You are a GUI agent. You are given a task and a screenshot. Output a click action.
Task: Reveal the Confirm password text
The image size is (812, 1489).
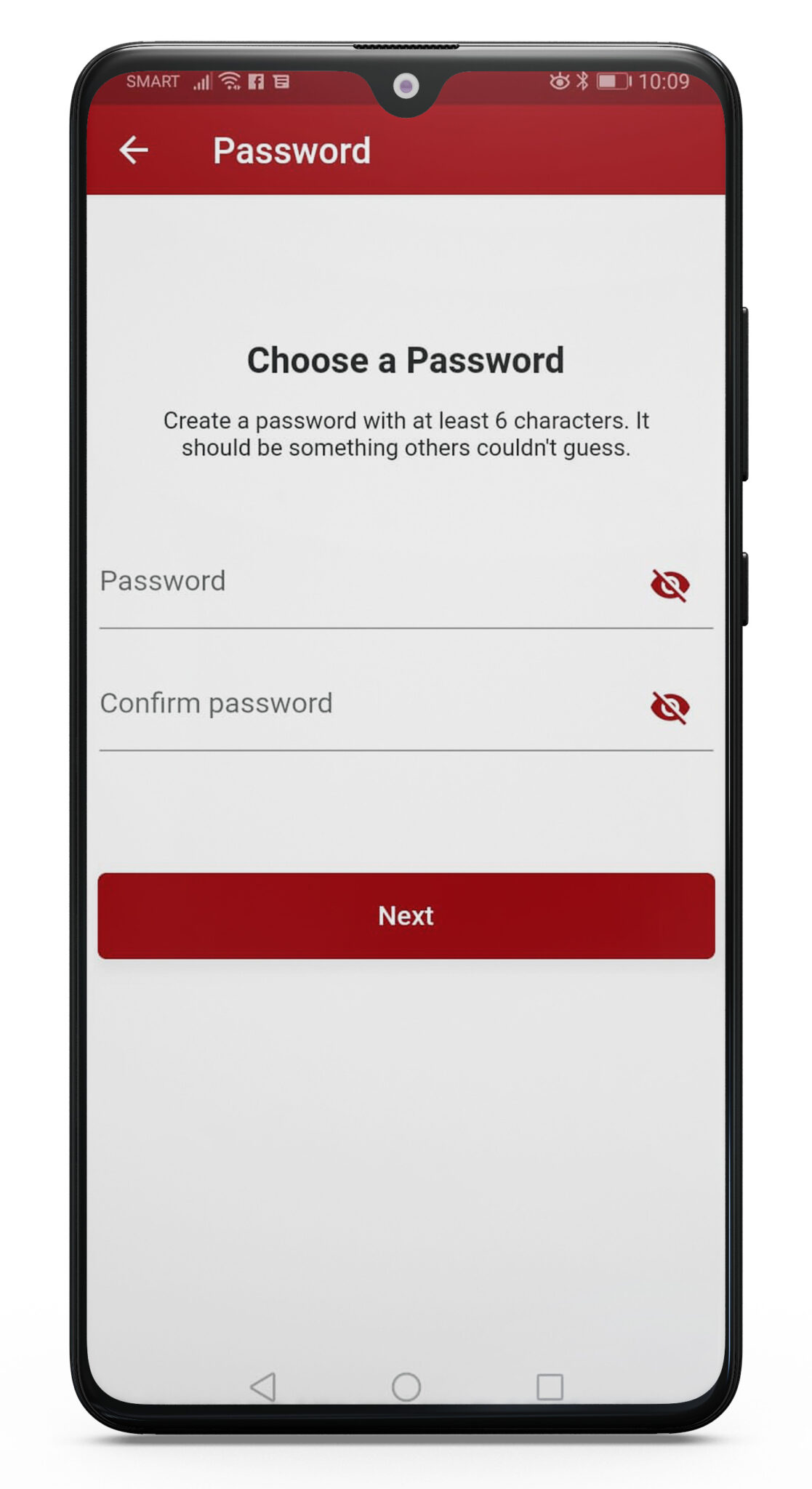(x=670, y=707)
